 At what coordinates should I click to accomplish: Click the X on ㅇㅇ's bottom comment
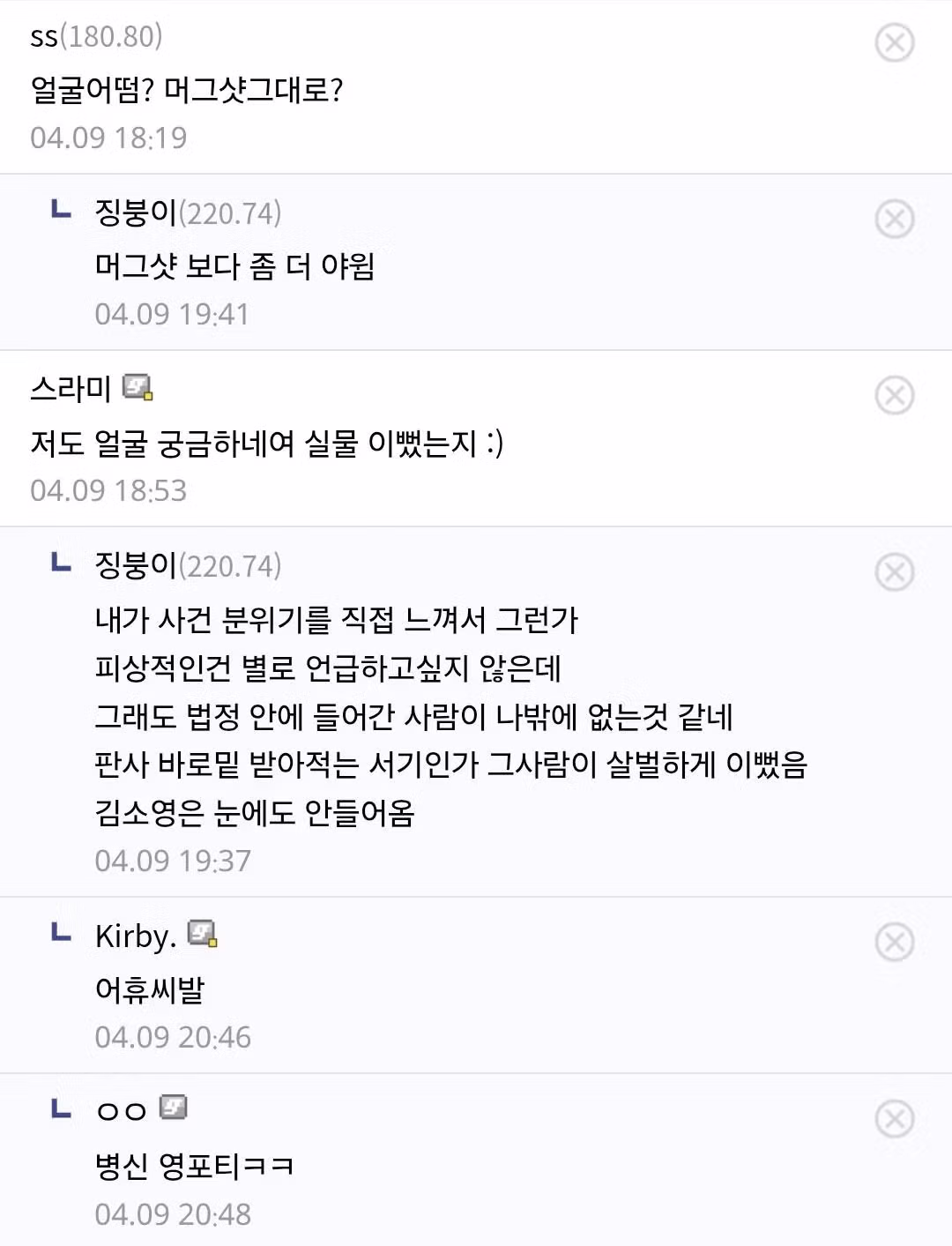point(896,1118)
